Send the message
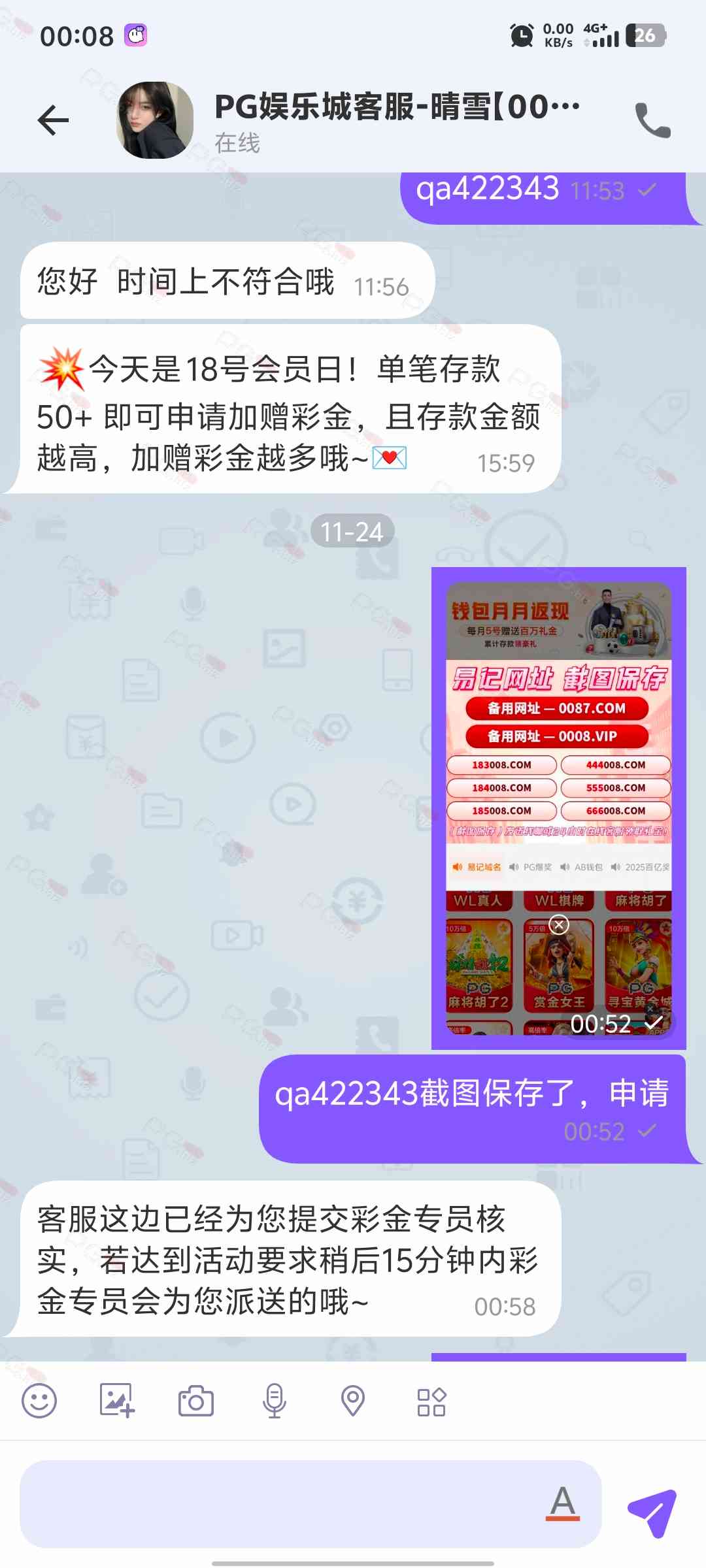 (651, 1511)
